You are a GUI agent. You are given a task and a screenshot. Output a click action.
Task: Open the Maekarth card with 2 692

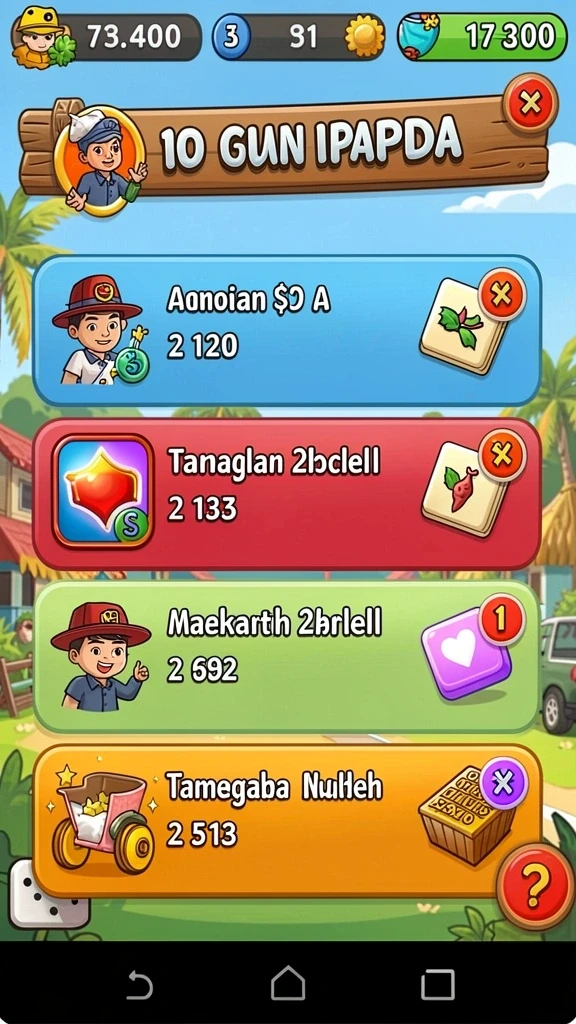pyautogui.click(x=287, y=656)
